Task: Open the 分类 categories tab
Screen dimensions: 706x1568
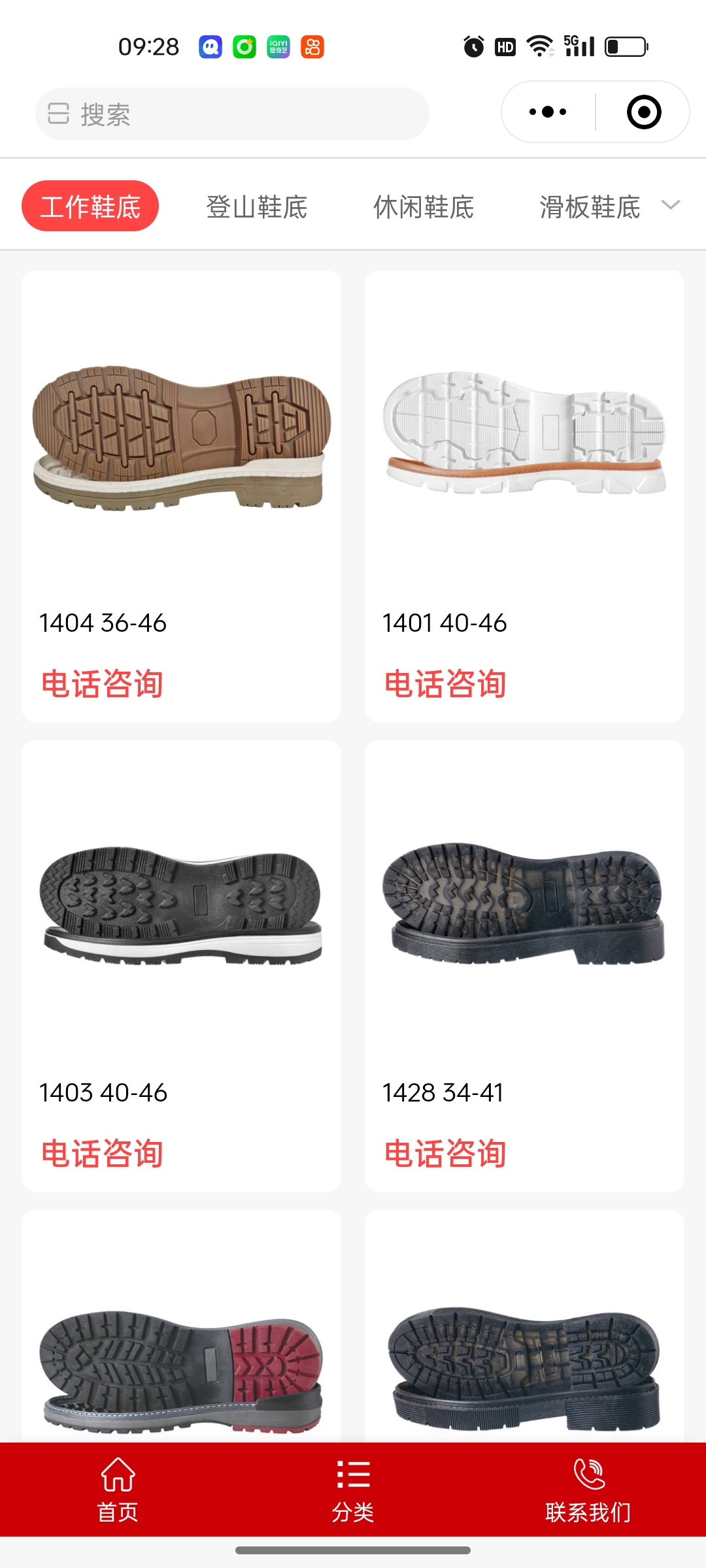Action: pyautogui.click(x=353, y=1490)
